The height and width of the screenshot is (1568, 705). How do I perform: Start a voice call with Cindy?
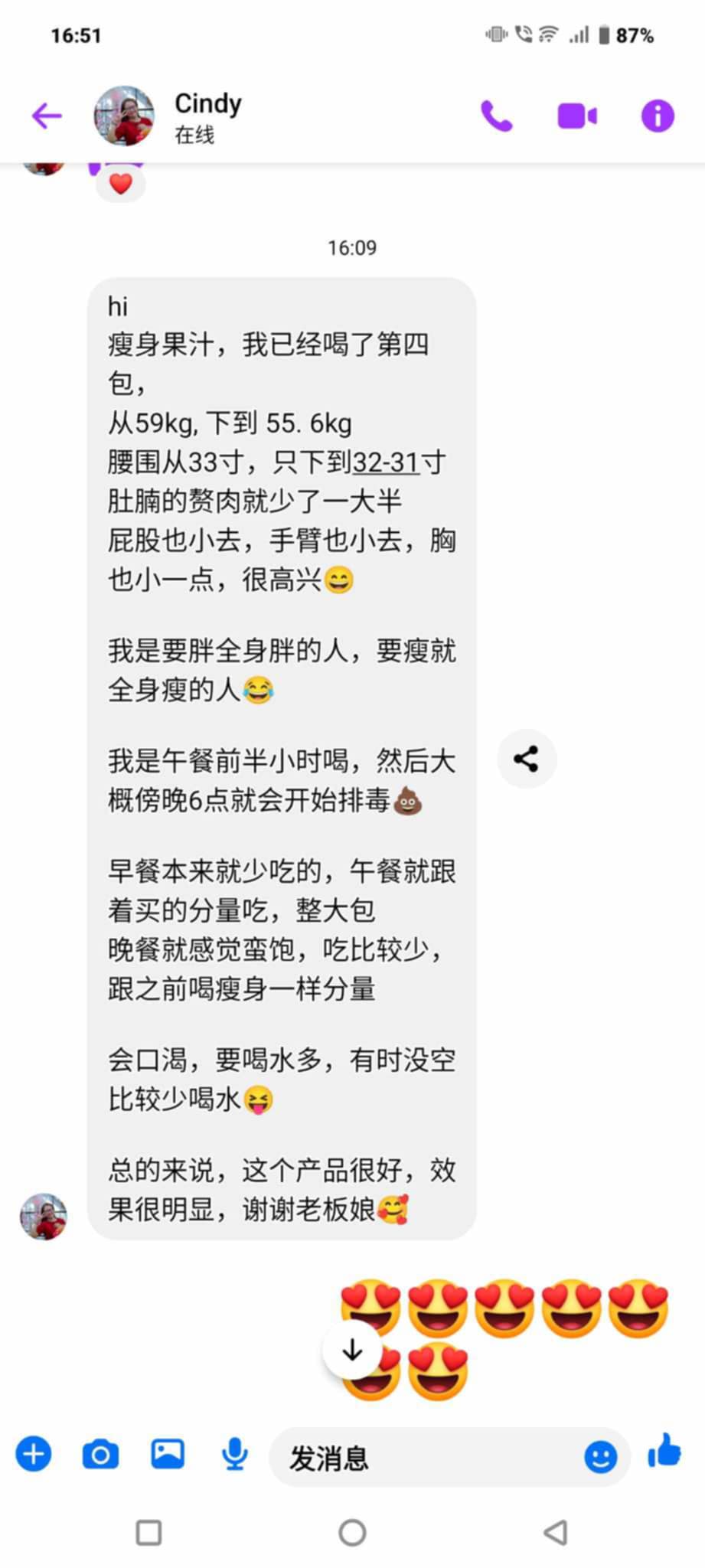tap(497, 116)
